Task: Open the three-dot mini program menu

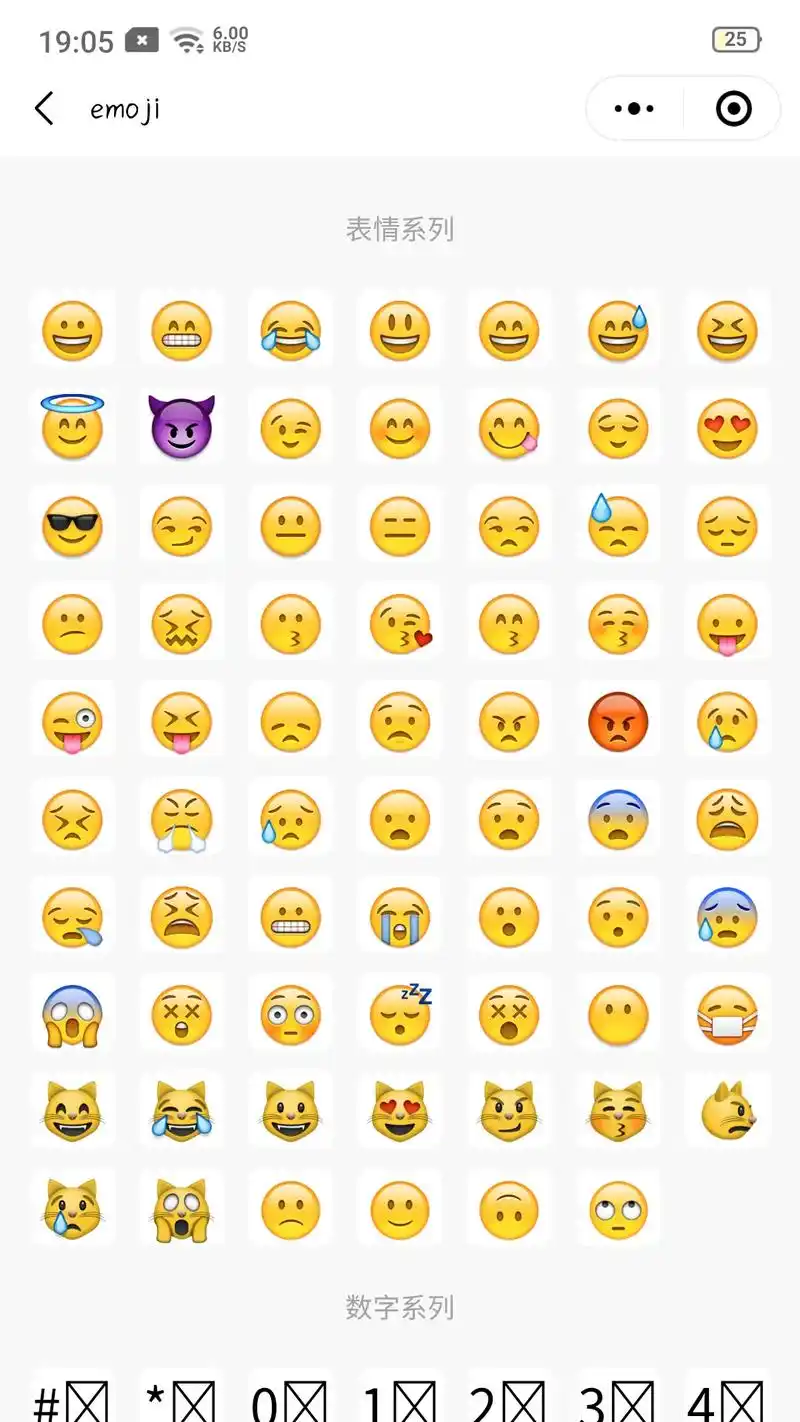Action: 634,108
